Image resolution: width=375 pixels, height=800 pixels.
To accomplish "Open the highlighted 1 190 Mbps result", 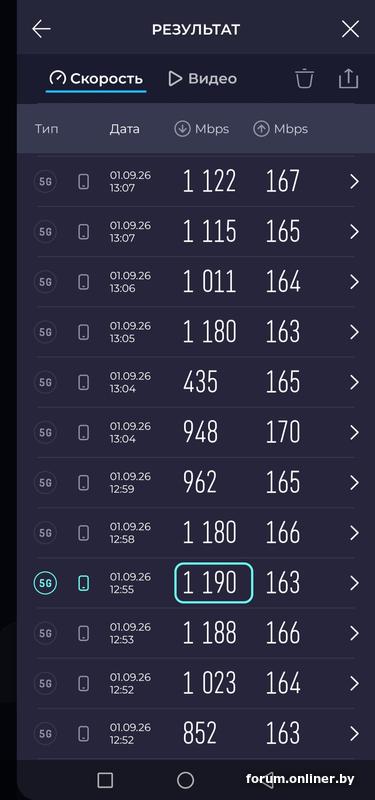I will [x=198, y=583].
